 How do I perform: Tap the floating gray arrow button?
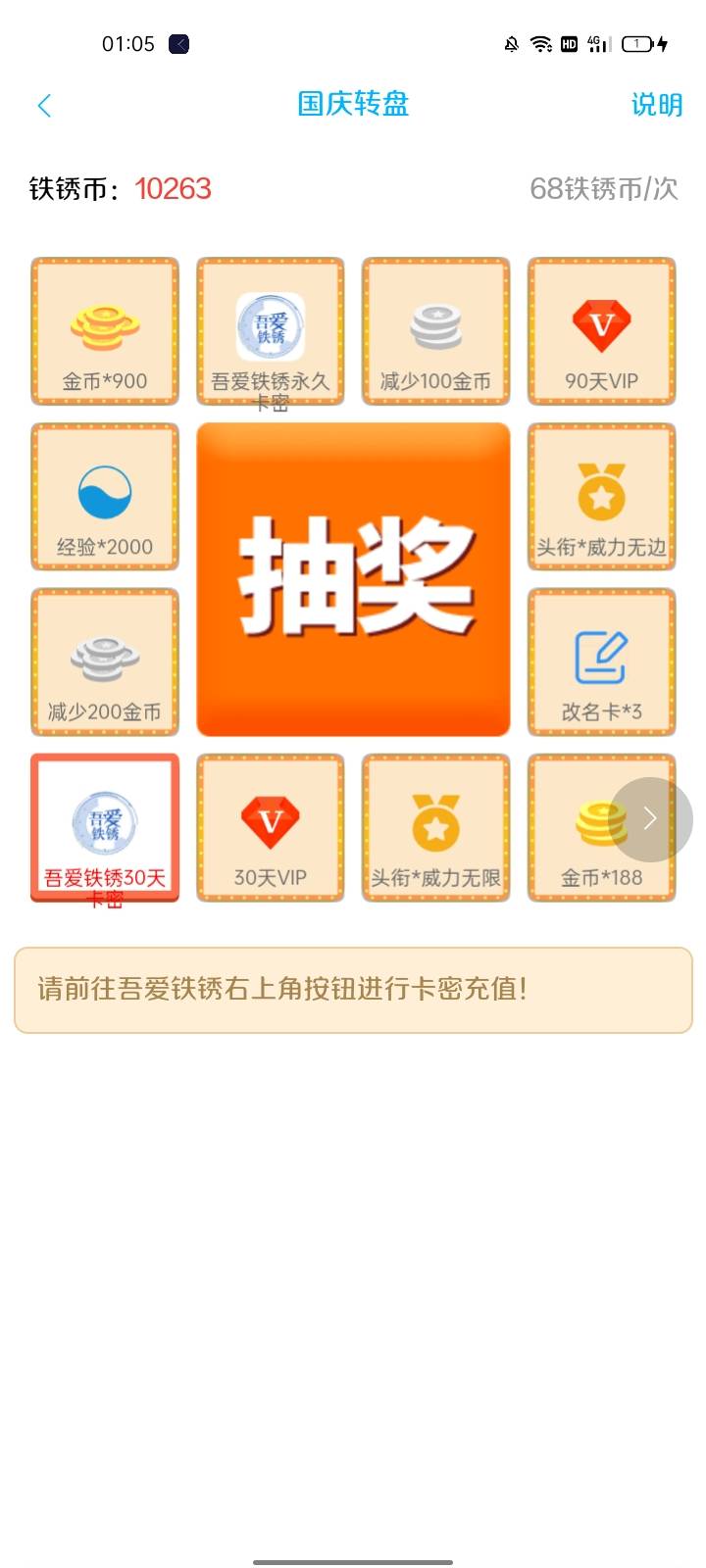pos(649,819)
